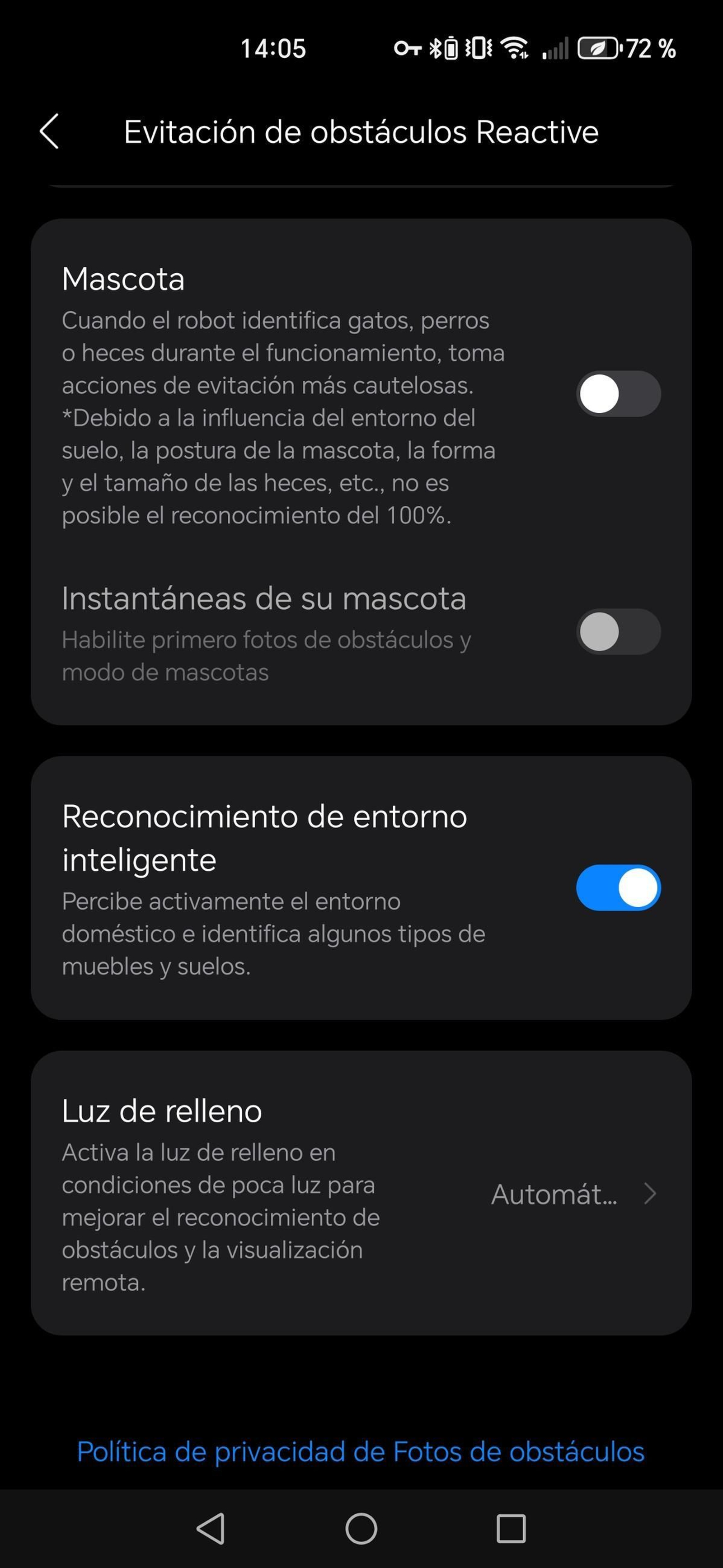
Task: Enable the Mascota toggle
Action: click(618, 394)
